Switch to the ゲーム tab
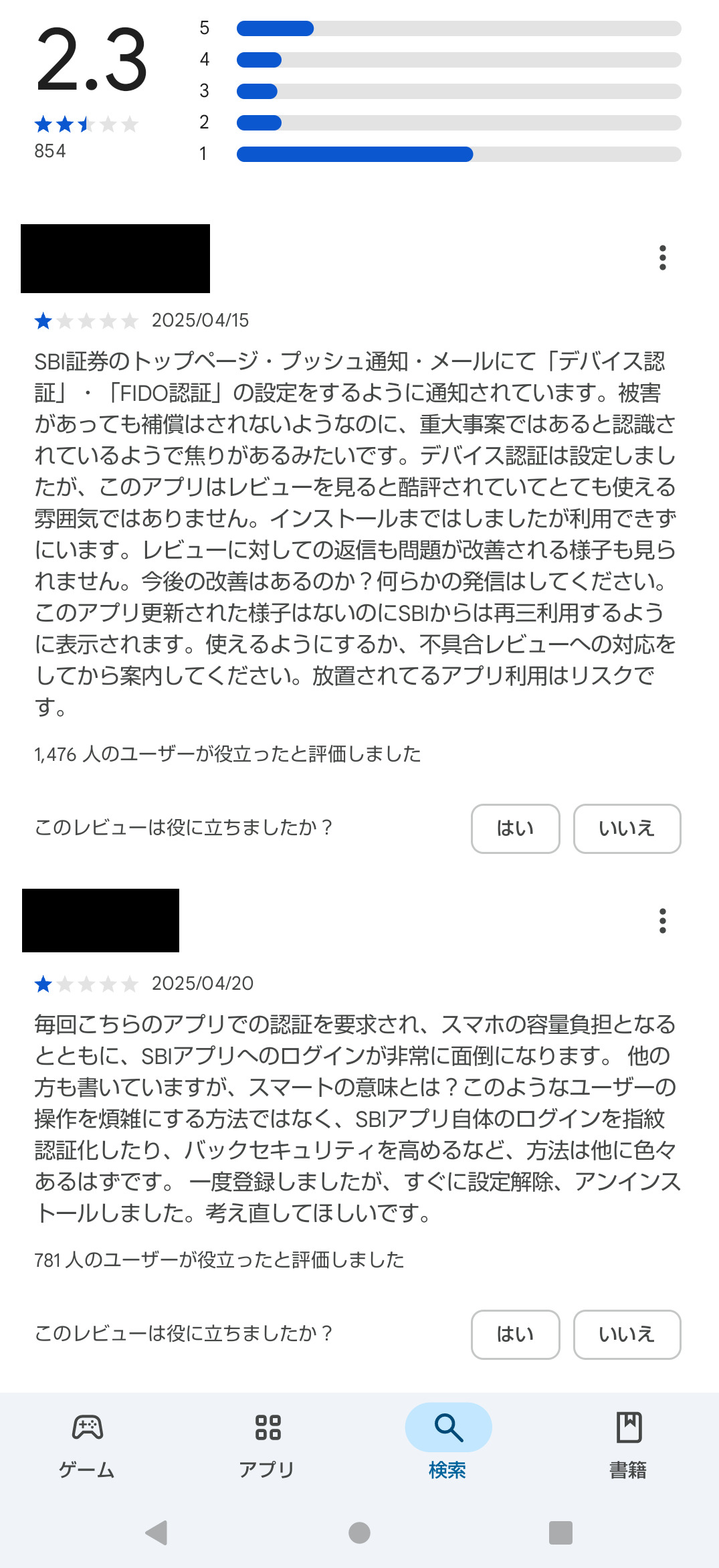Image resolution: width=719 pixels, height=1568 pixels. pyautogui.click(x=88, y=1445)
